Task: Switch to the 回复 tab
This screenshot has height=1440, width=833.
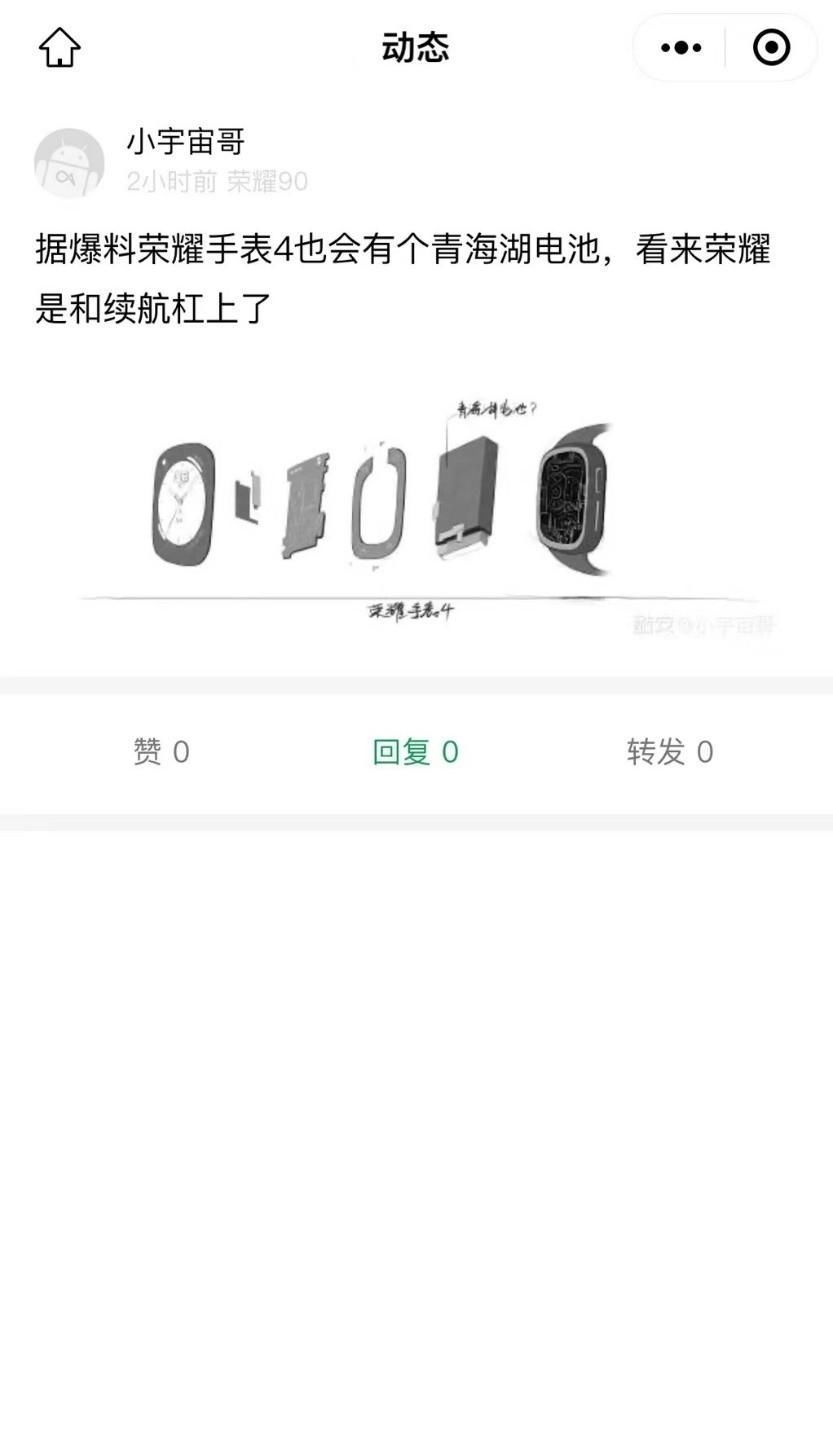Action: tap(415, 752)
